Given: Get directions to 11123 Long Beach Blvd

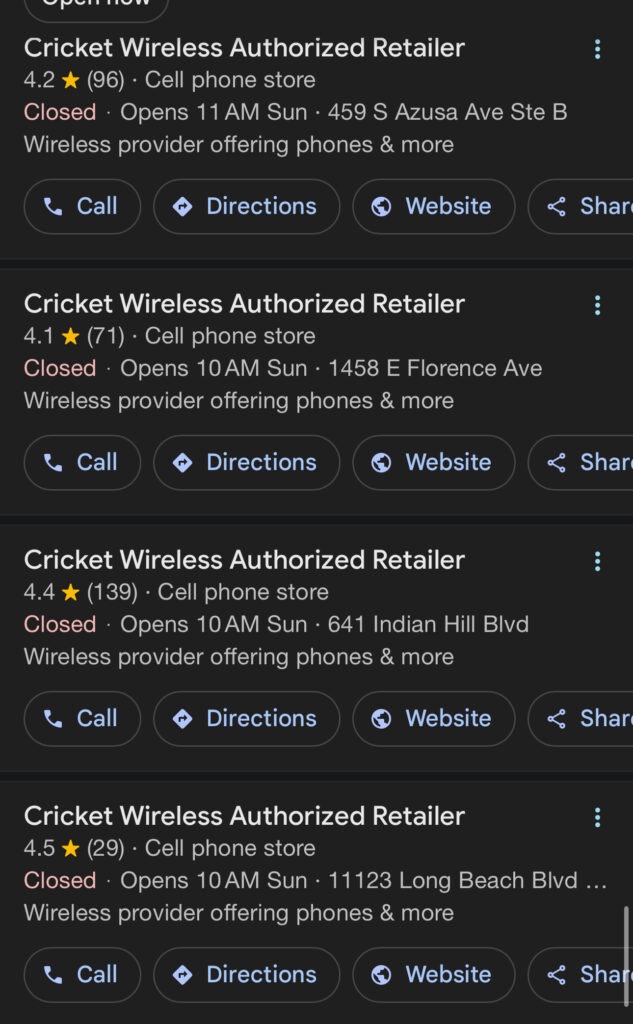Looking at the screenshot, I should click(246, 974).
